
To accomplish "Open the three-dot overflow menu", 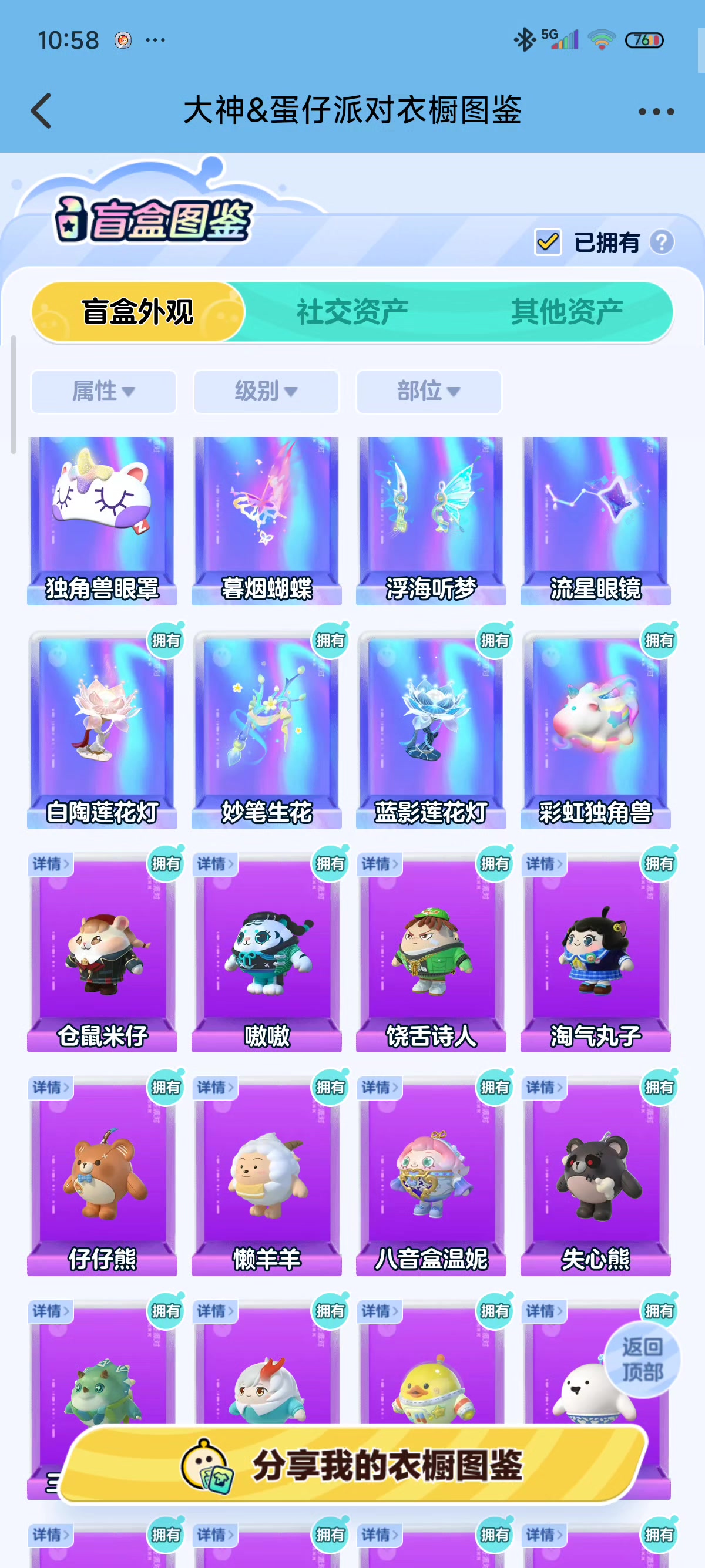I will pos(656,112).
